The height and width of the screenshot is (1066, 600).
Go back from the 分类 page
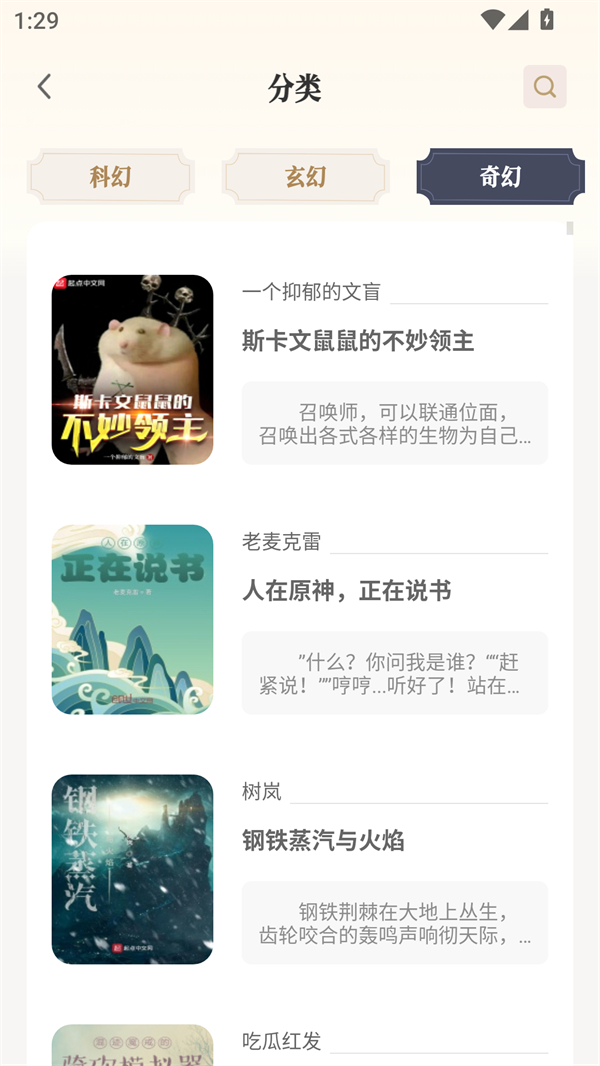coord(44,87)
